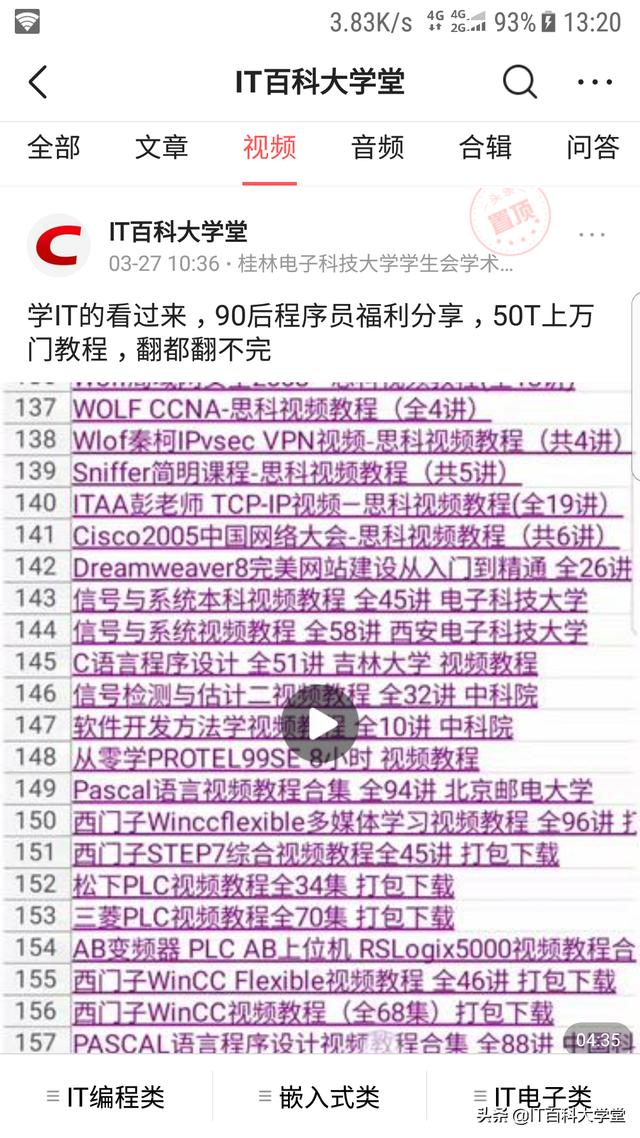Open the post titled 学IT的看过来
640x1138 pixels.
pyautogui.click(x=310, y=333)
